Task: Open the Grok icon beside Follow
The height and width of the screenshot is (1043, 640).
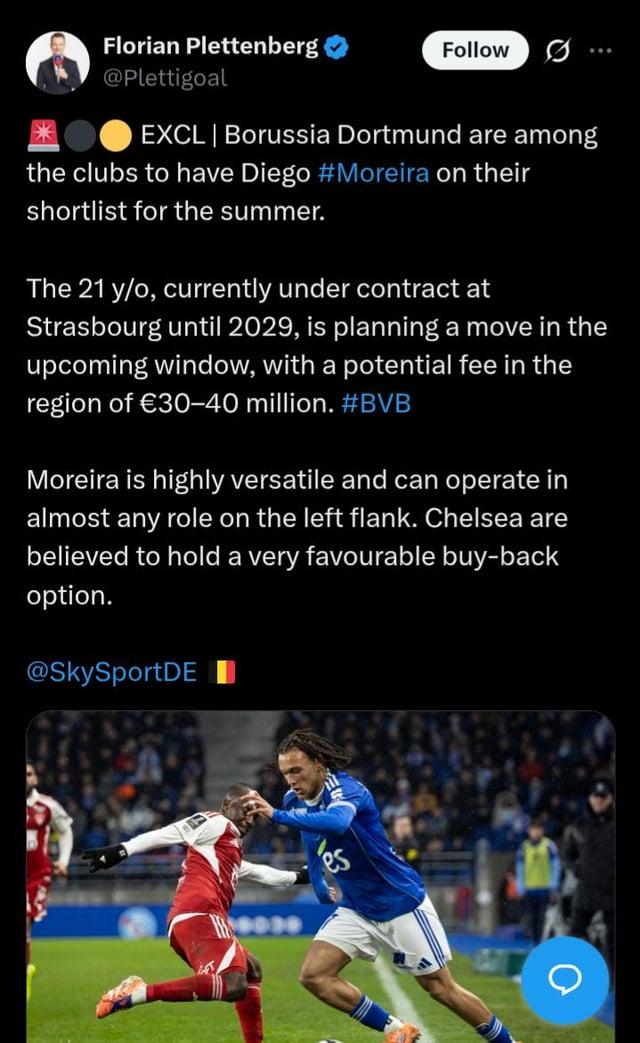Action: pos(556,51)
